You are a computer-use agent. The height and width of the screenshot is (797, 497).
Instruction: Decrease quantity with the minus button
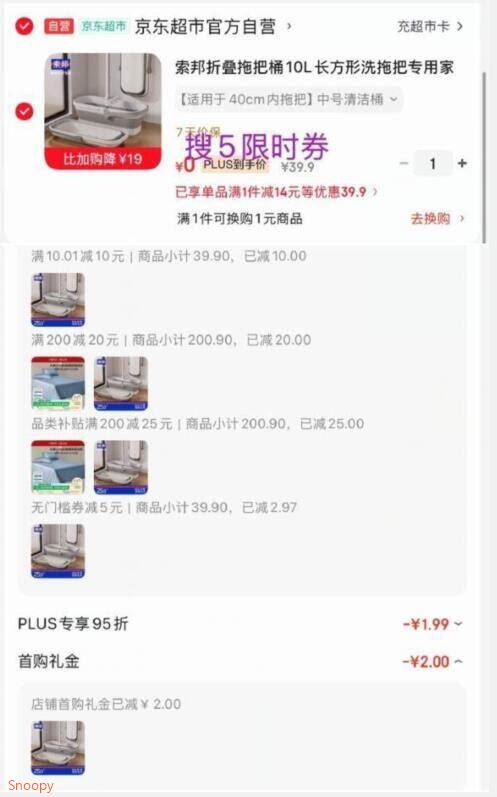coord(403,163)
